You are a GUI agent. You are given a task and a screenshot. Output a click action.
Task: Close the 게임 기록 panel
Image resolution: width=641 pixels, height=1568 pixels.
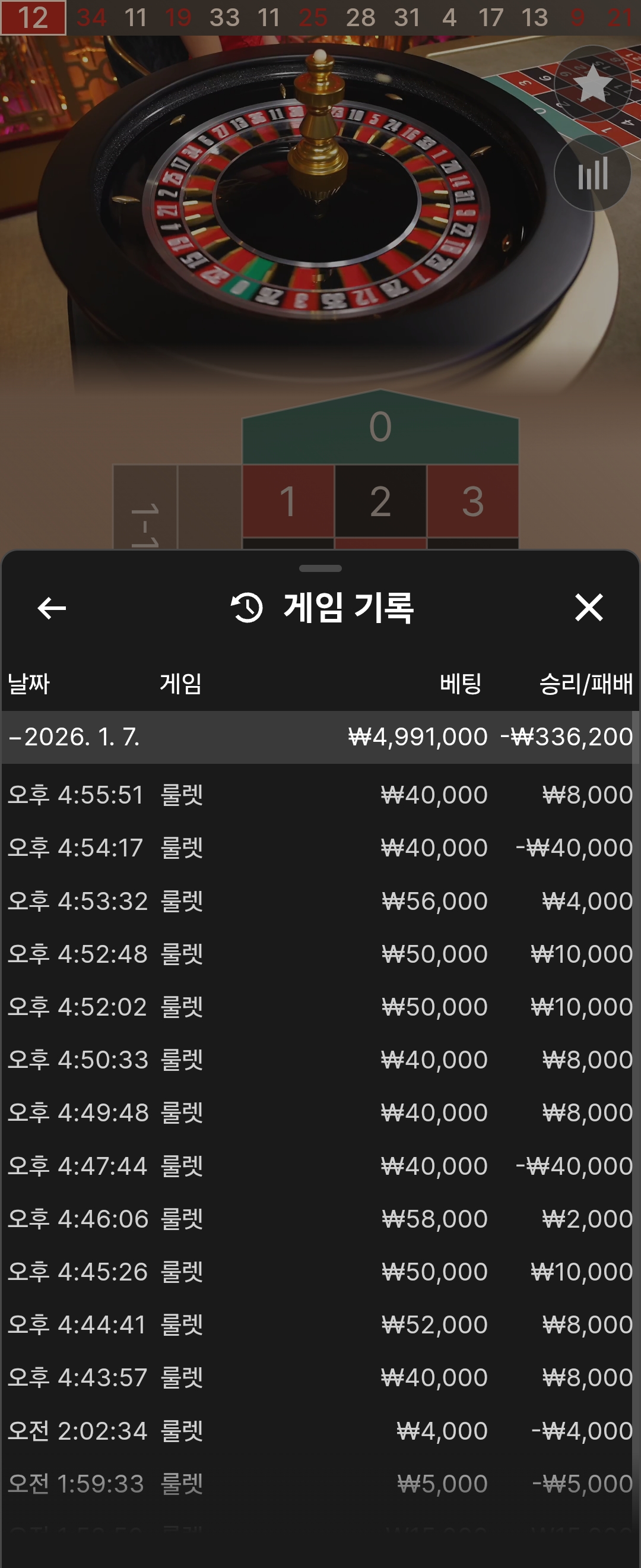[588, 608]
